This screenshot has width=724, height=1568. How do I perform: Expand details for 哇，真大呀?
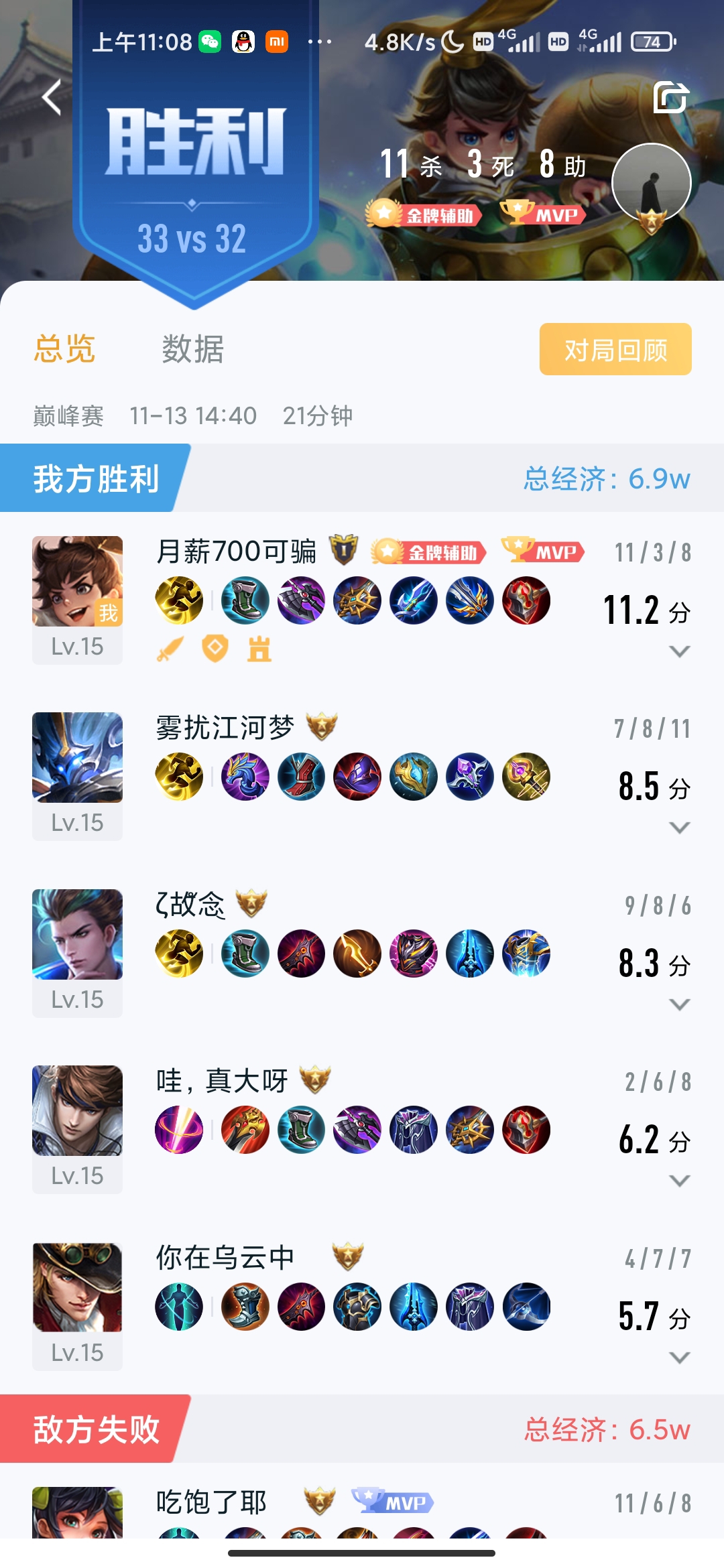pos(679,1180)
